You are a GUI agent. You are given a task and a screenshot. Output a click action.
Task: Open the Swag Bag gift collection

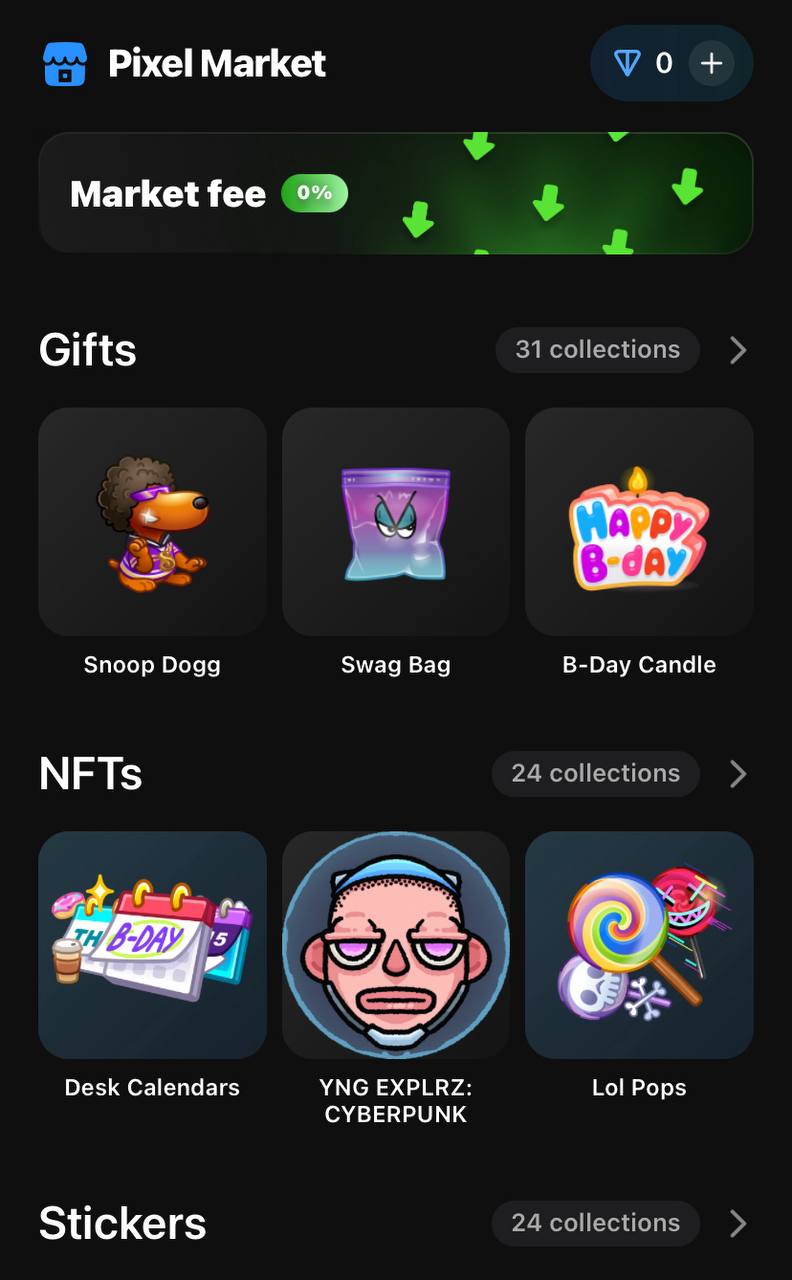click(x=396, y=522)
